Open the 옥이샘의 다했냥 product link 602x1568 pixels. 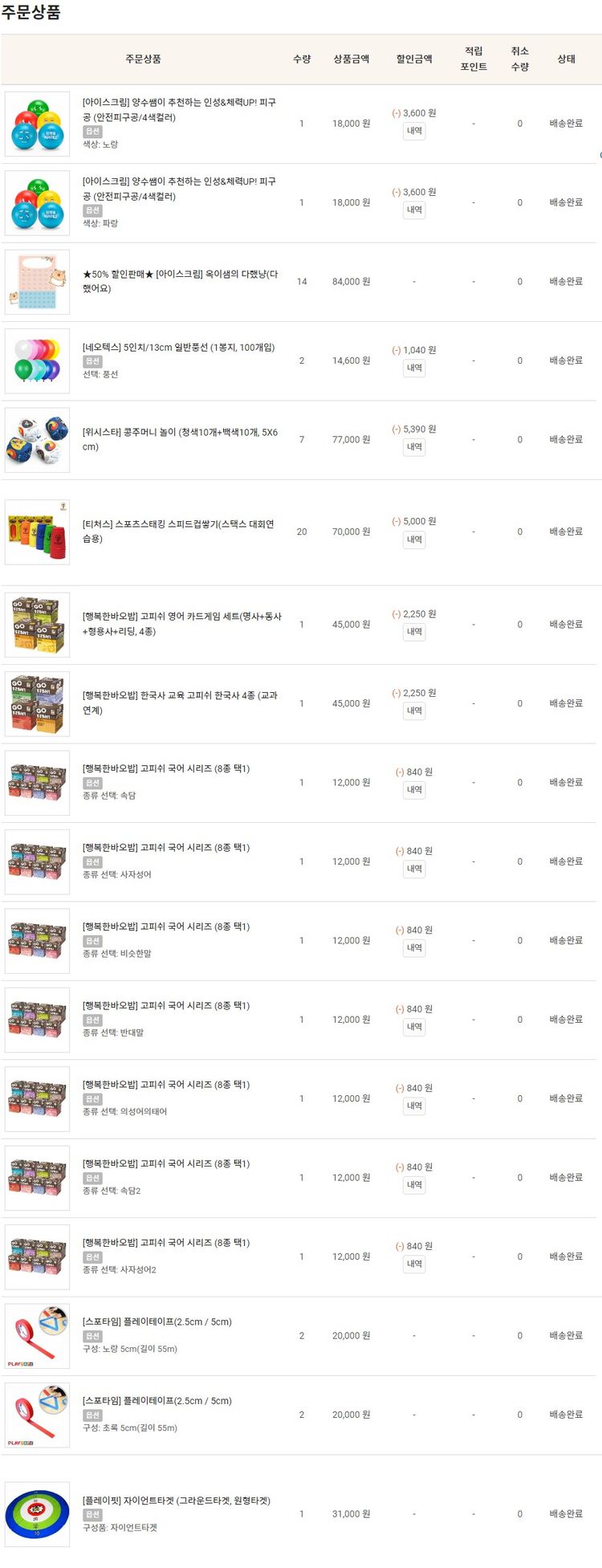click(x=180, y=281)
